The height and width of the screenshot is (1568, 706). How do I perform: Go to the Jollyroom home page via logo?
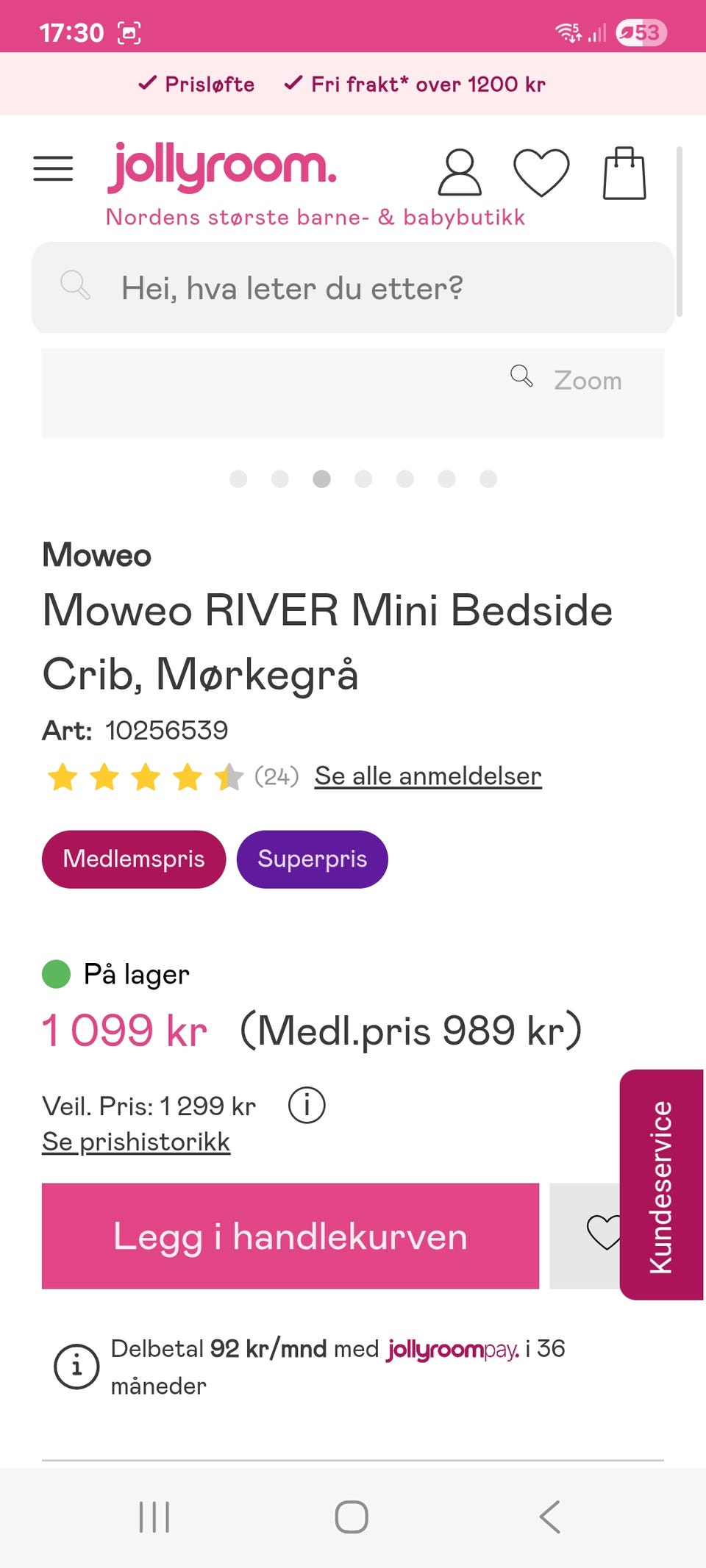pos(222,167)
